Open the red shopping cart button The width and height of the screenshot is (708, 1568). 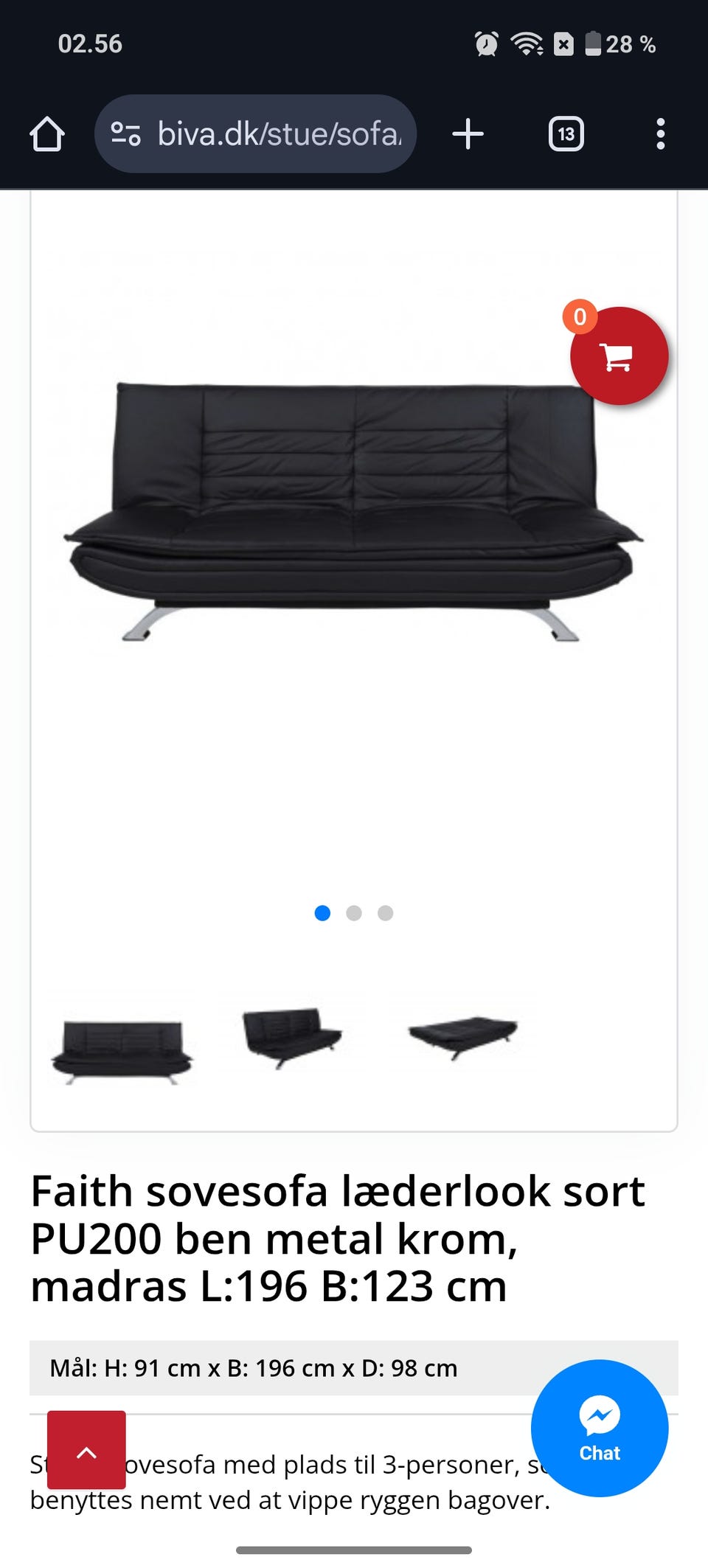(618, 357)
